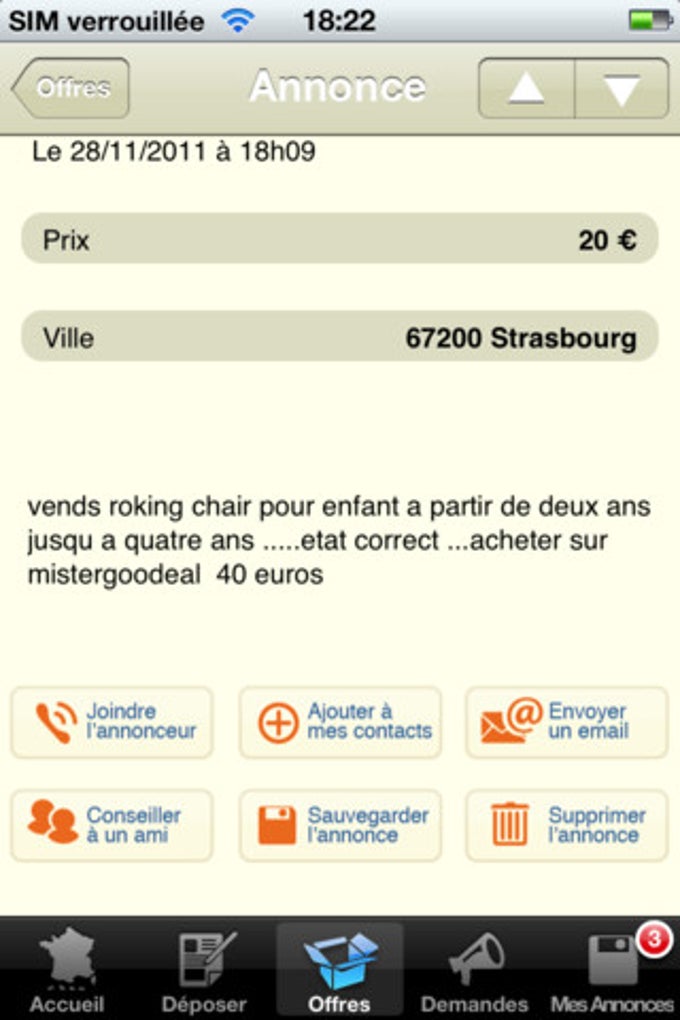The image size is (680, 1020).
Task: Show the previous annonce with up arrow
Action: pyautogui.click(x=527, y=89)
